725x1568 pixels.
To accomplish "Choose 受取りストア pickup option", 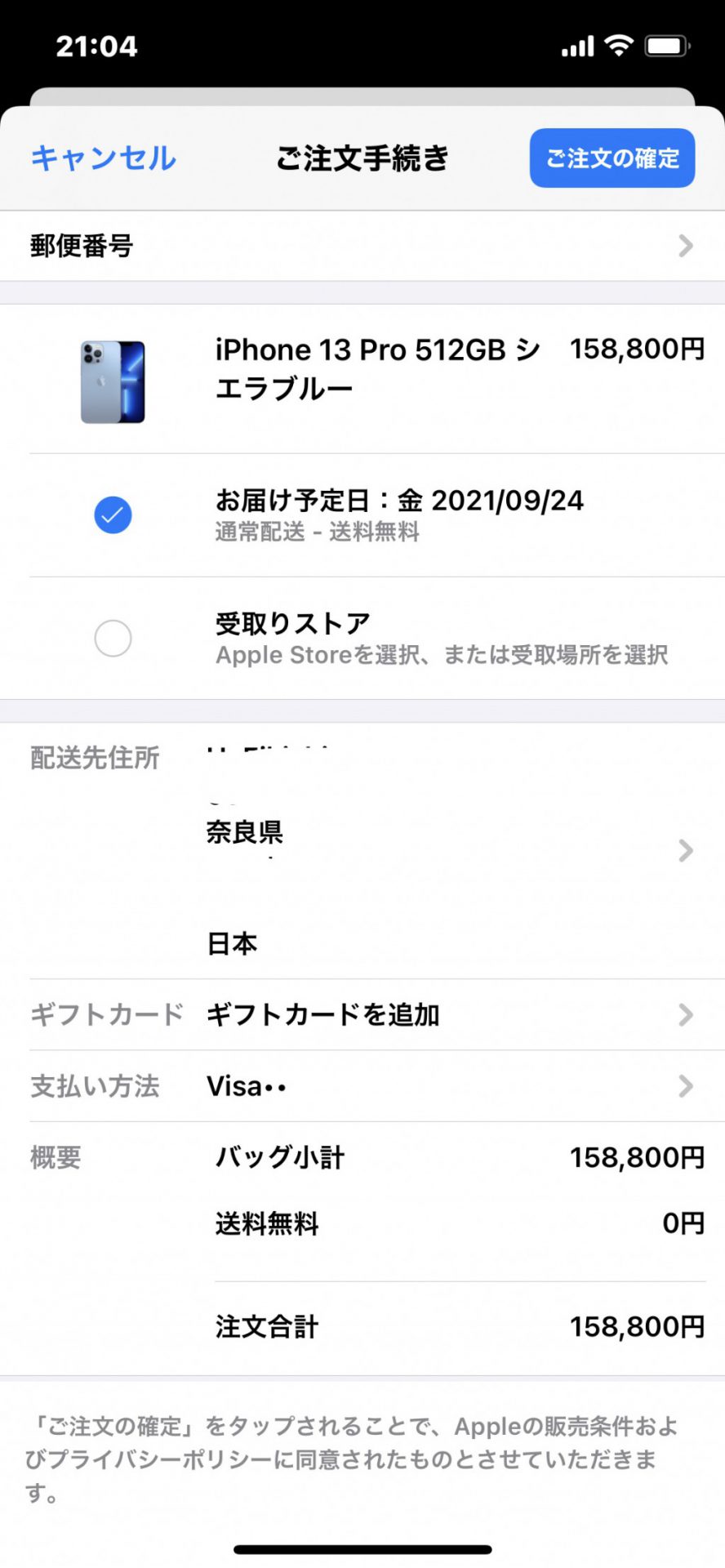I will click(362, 638).
